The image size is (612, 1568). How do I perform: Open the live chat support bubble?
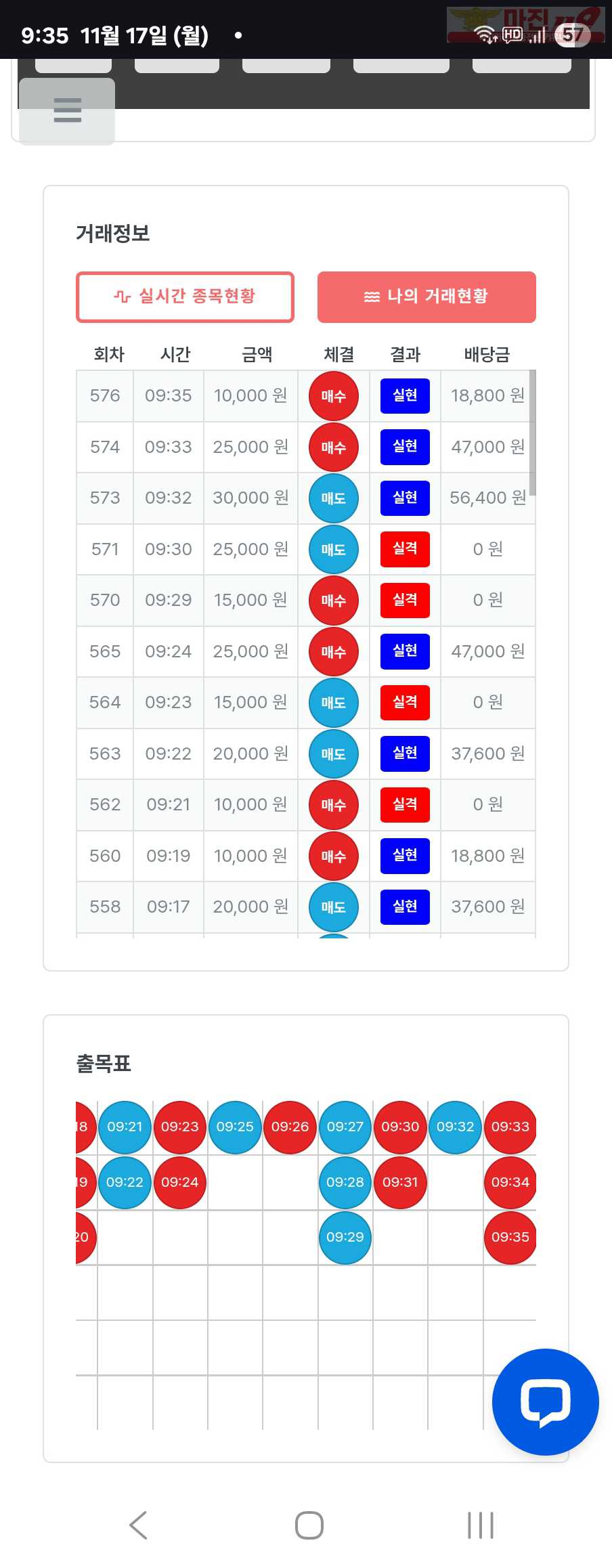[x=545, y=1401]
